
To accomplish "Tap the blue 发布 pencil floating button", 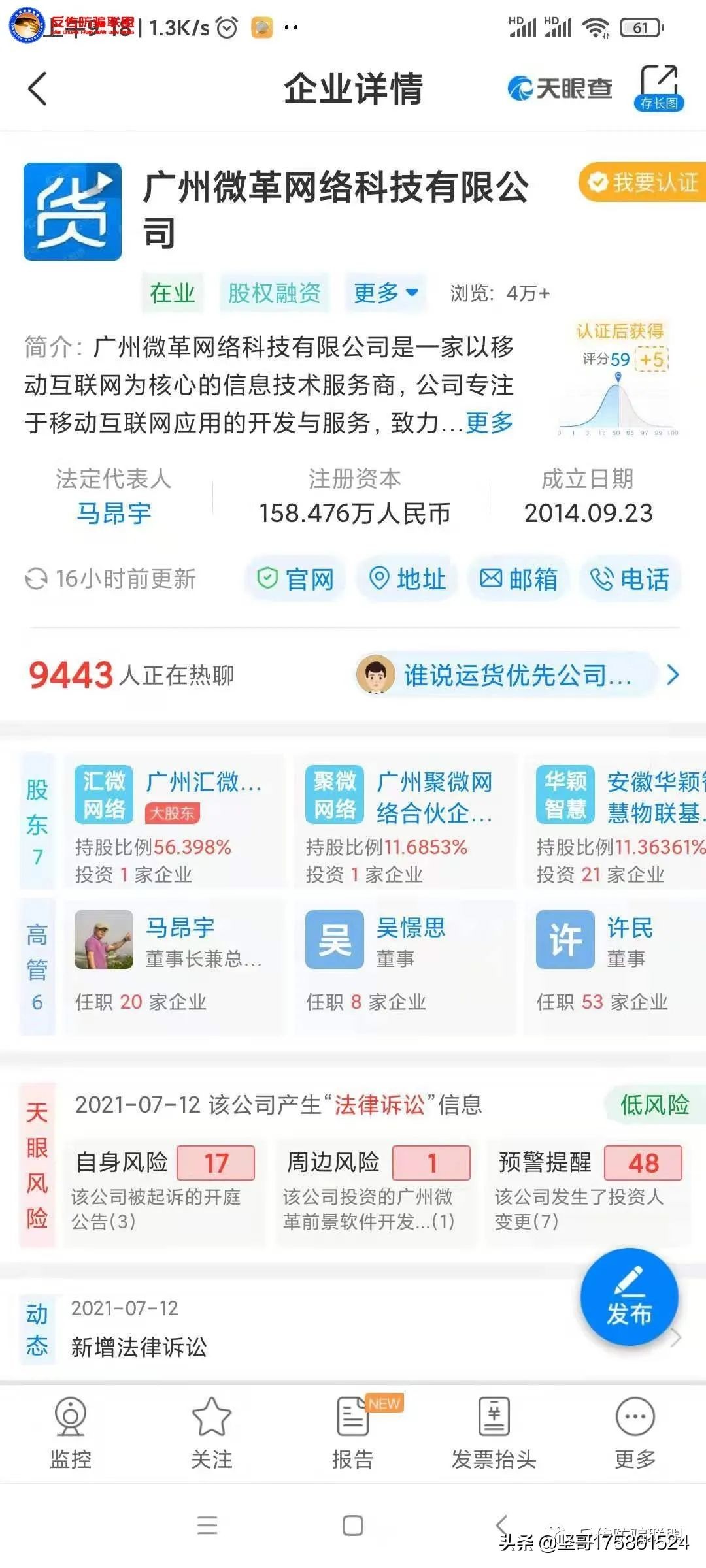I will [x=629, y=1299].
